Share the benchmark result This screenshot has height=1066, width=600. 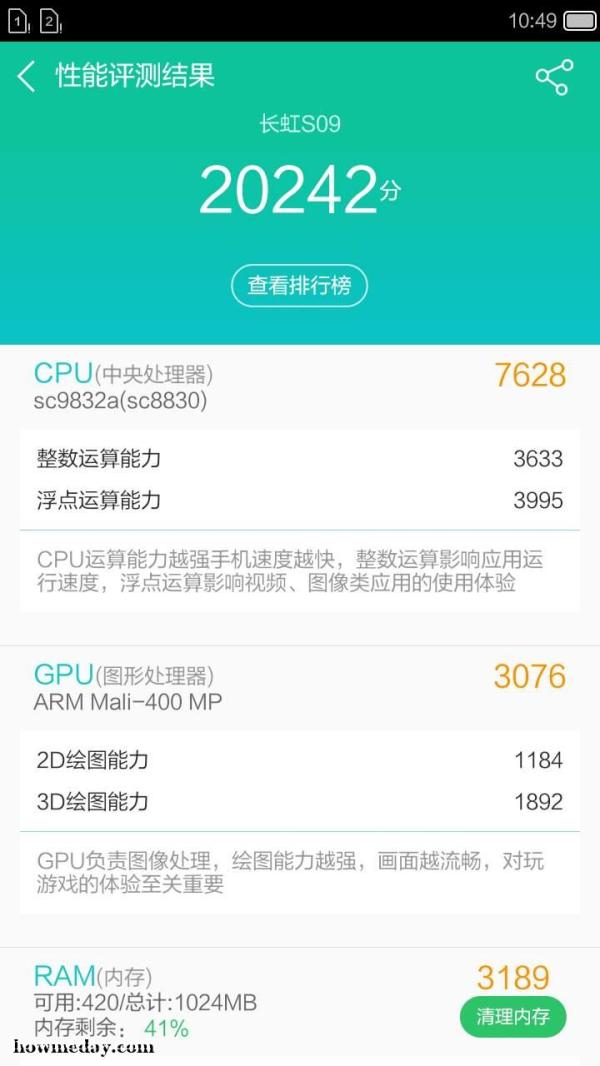(553, 77)
